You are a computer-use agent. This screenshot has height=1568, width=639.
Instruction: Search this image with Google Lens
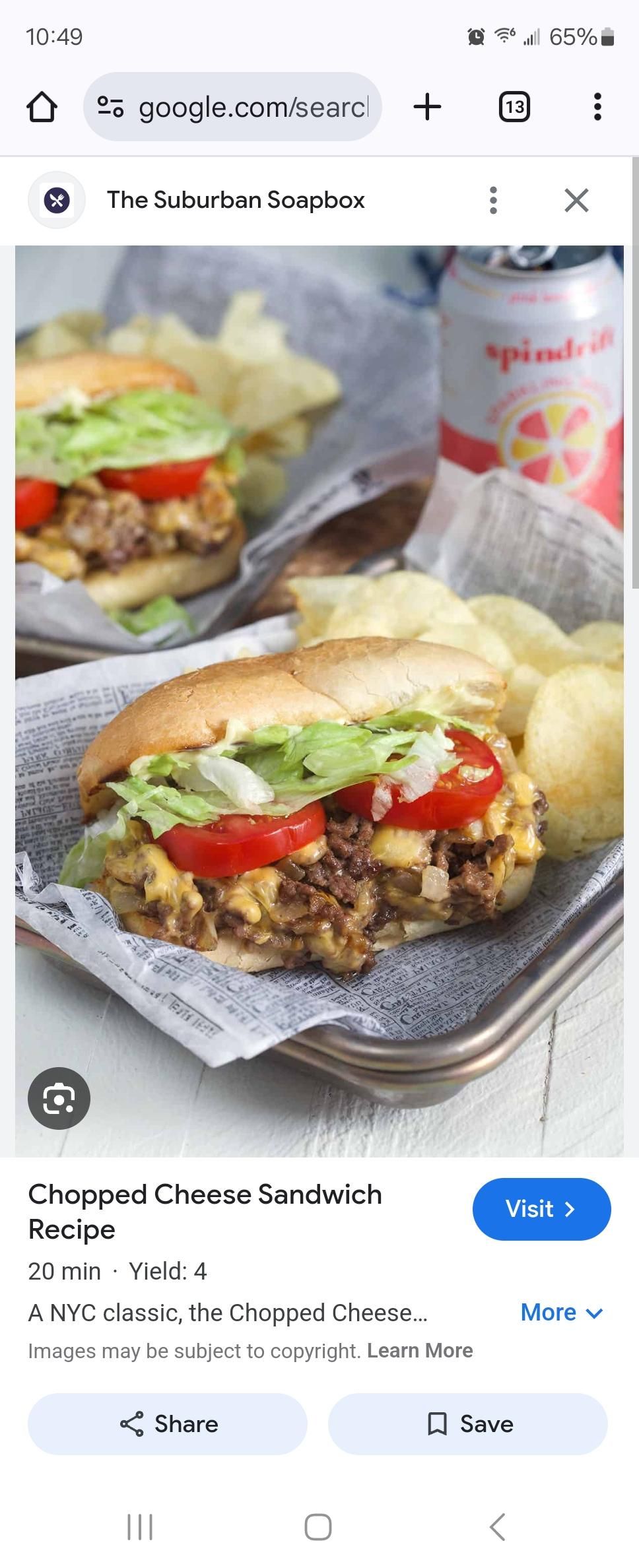click(x=59, y=1098)
